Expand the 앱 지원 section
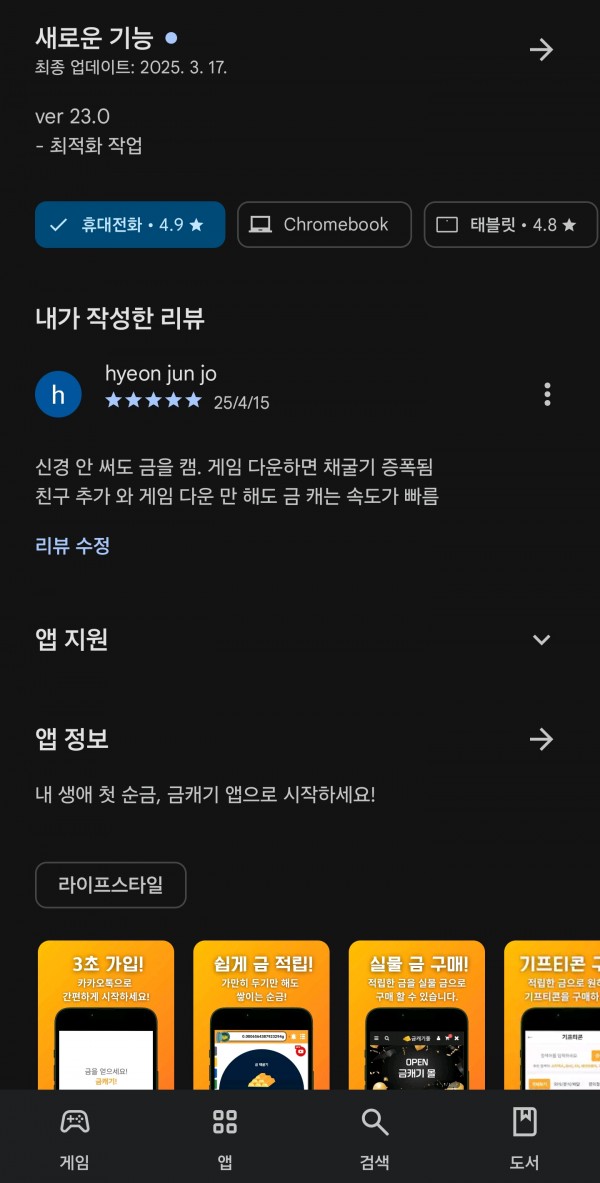Viewport: 600px width, 1183px height. [541, 640]
